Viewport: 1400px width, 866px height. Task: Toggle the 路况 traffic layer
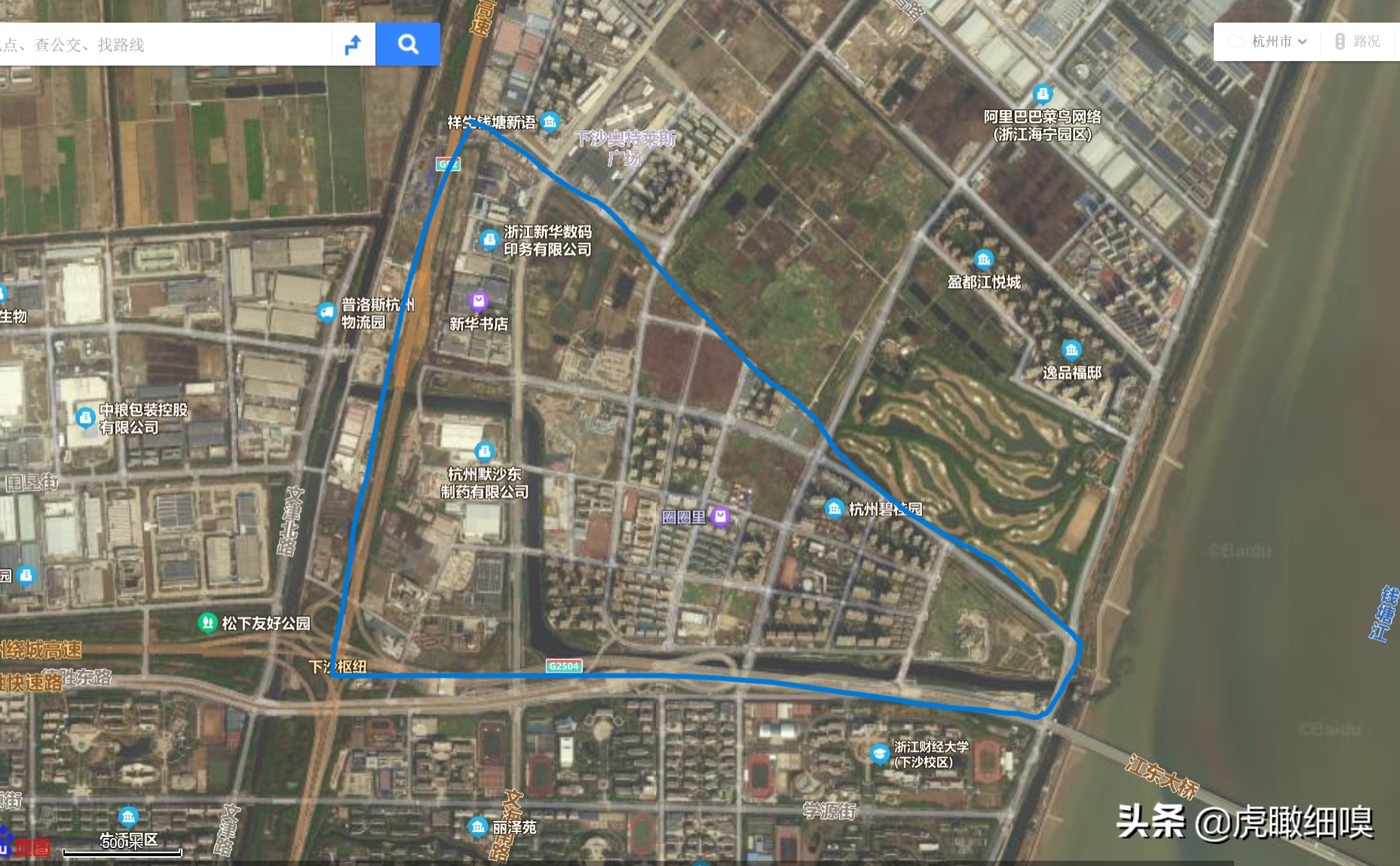pos(1358,41)
